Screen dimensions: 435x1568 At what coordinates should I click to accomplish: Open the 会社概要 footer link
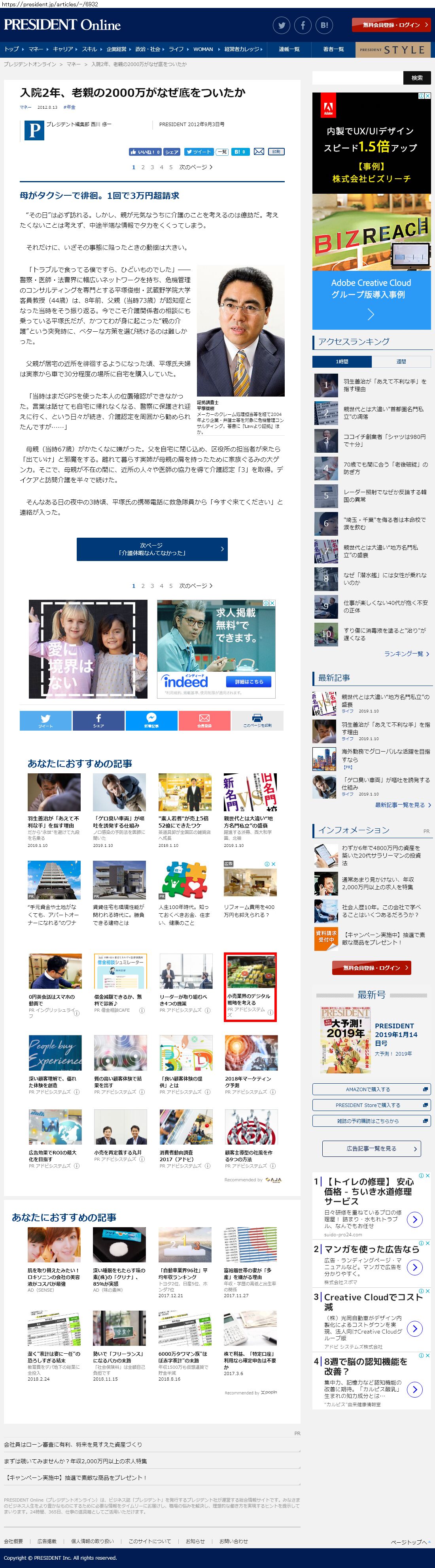13,1541
